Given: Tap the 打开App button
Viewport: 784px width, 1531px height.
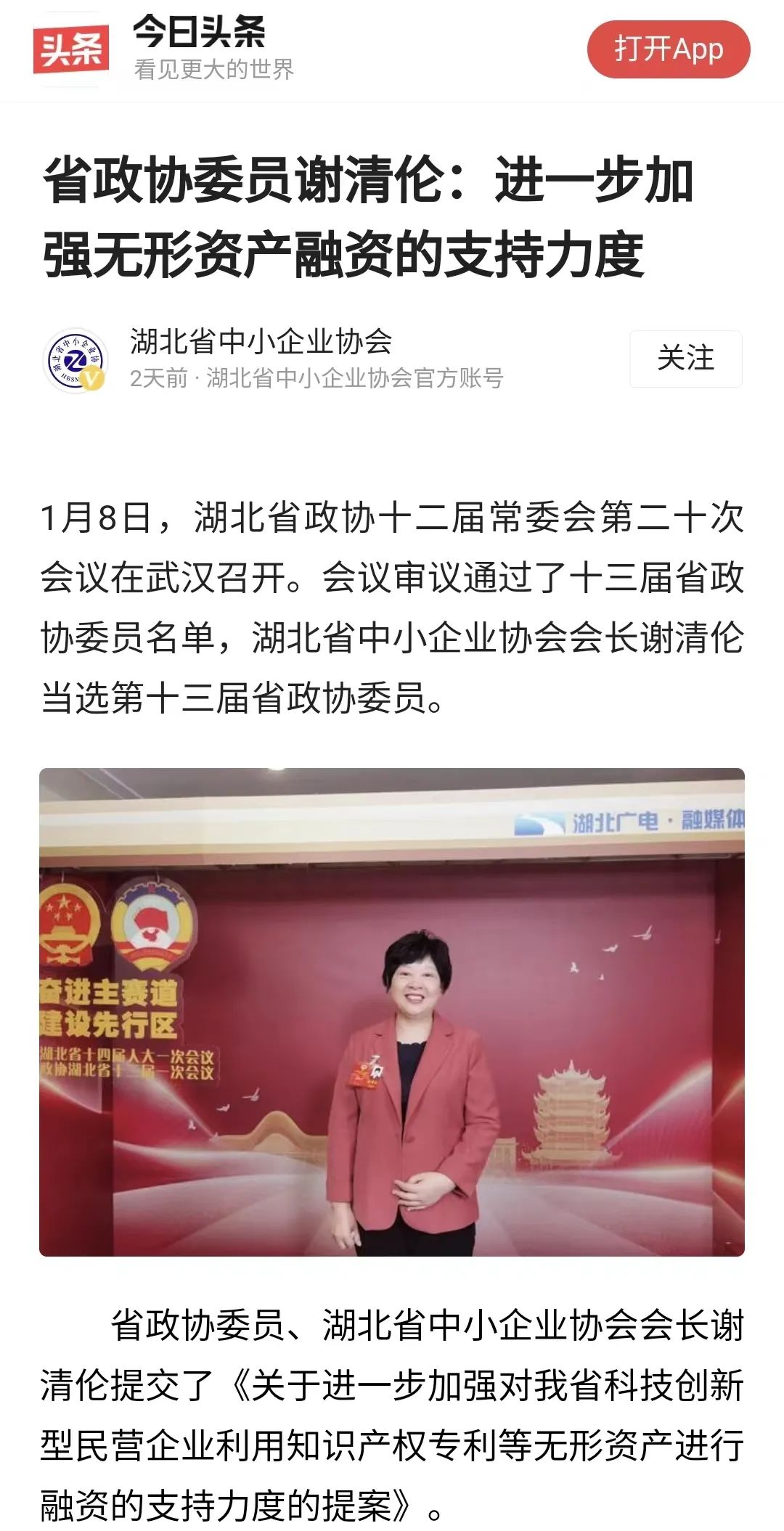Looking at the screenshot, I should (x=668, y=49).
